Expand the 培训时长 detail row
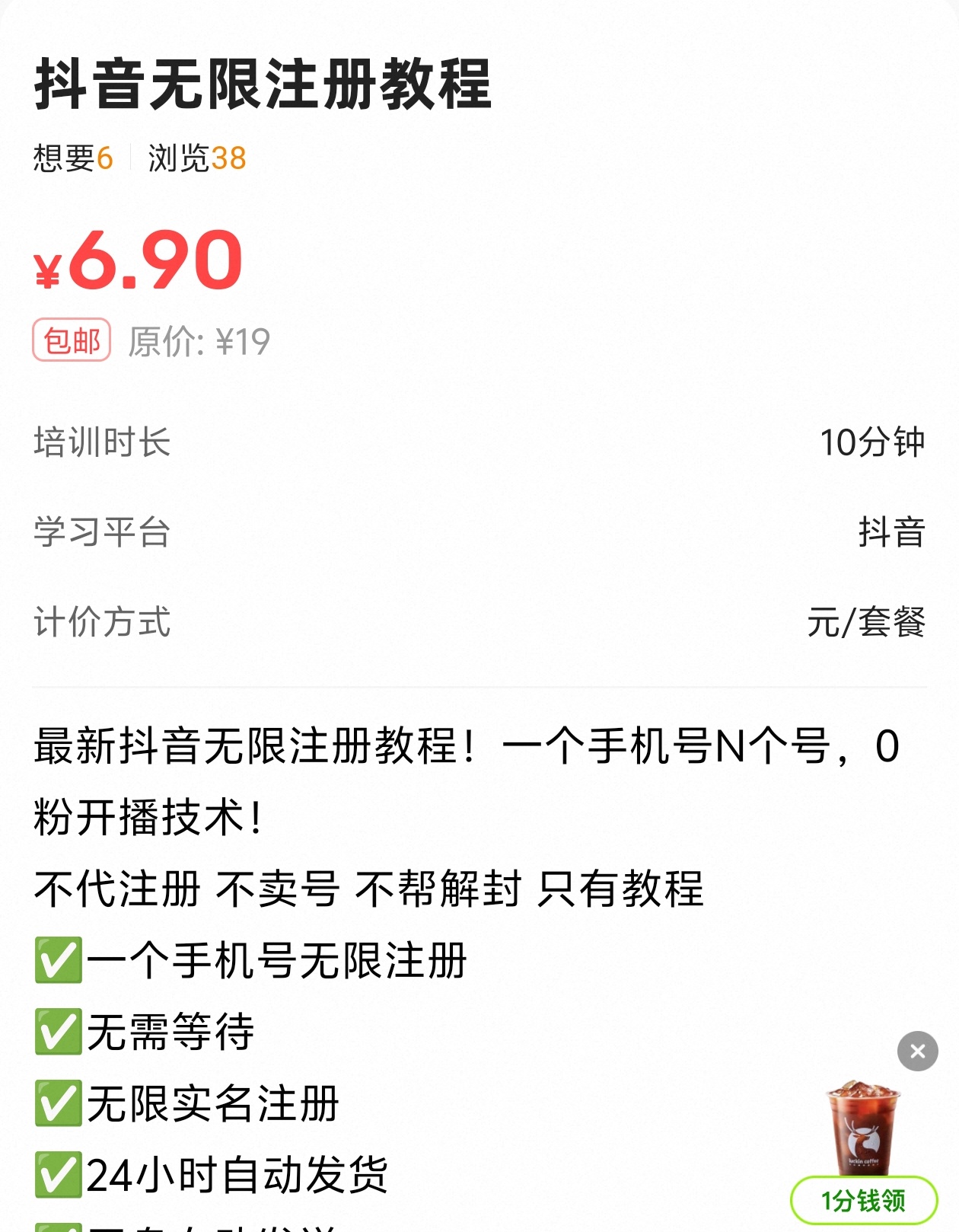This screenshot has height=1232, width=959. (479, 442)
